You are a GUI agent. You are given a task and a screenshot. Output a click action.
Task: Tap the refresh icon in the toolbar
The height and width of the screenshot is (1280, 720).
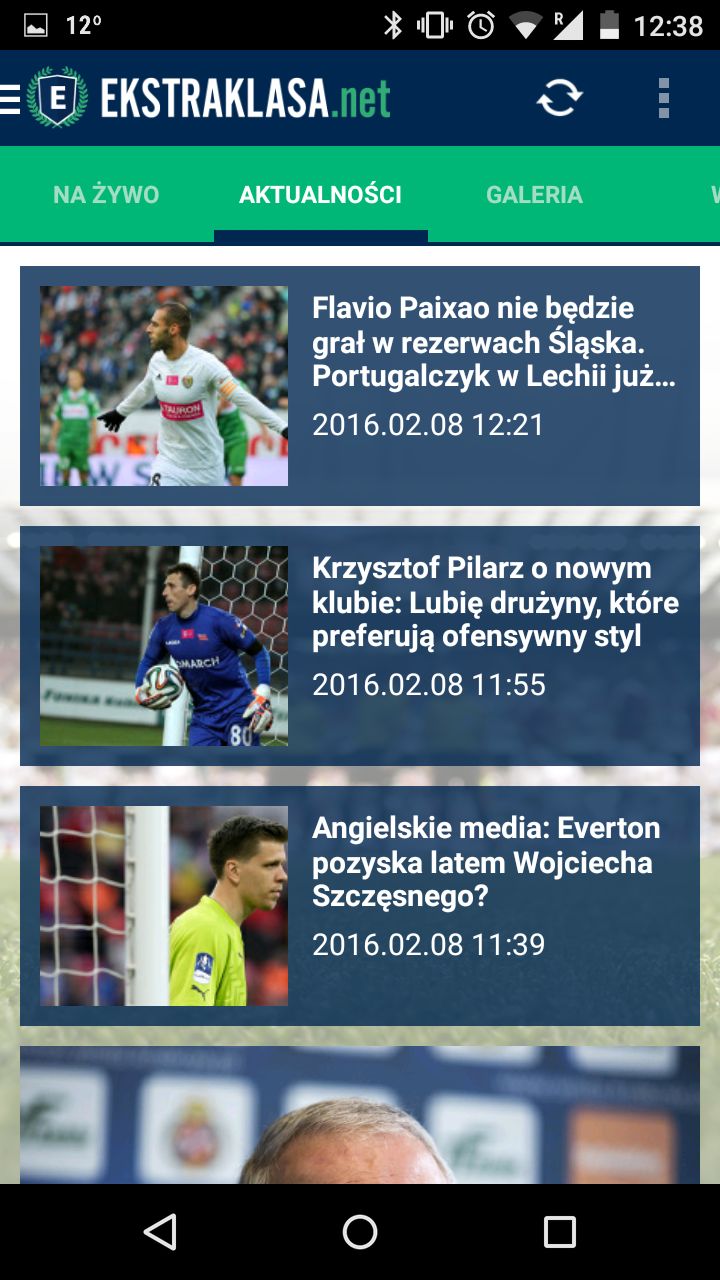pyautogui.click(x=561, y=97)
